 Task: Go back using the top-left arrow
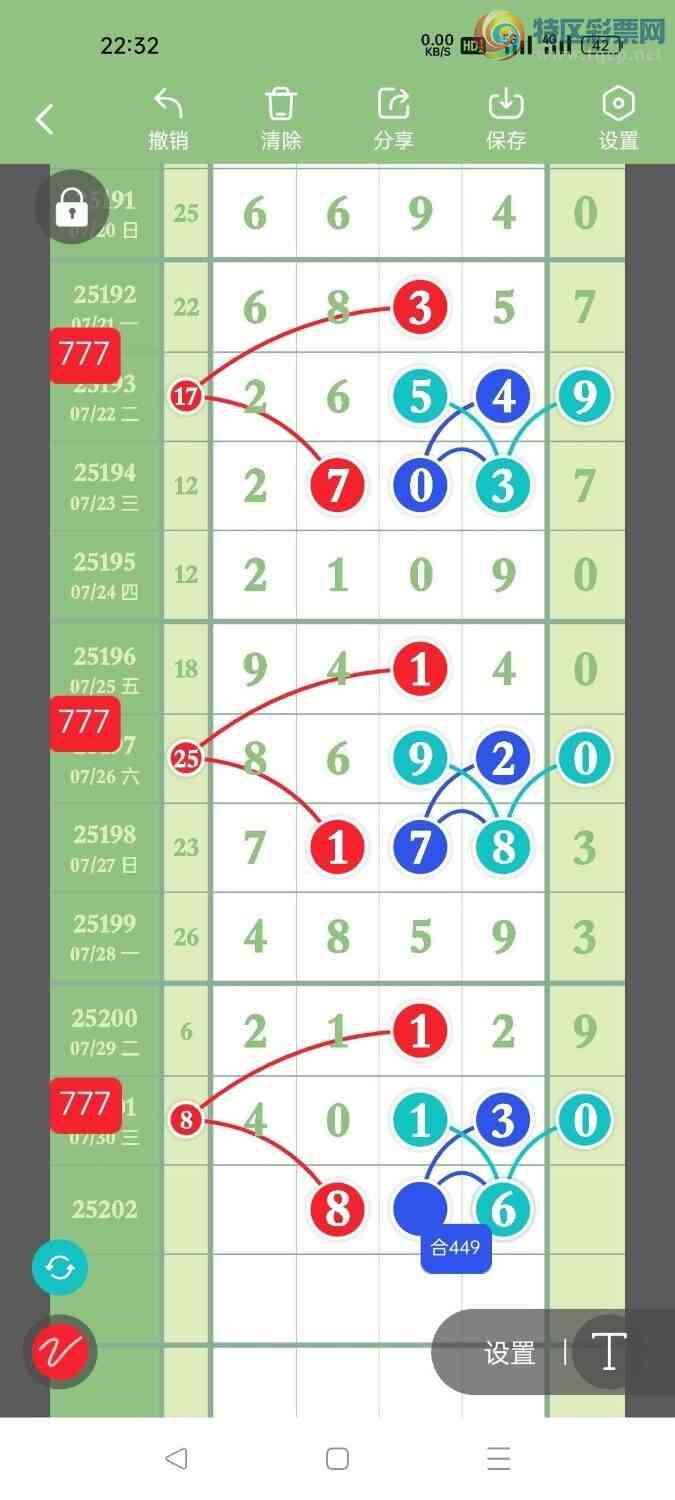click(x=44, y=120)
